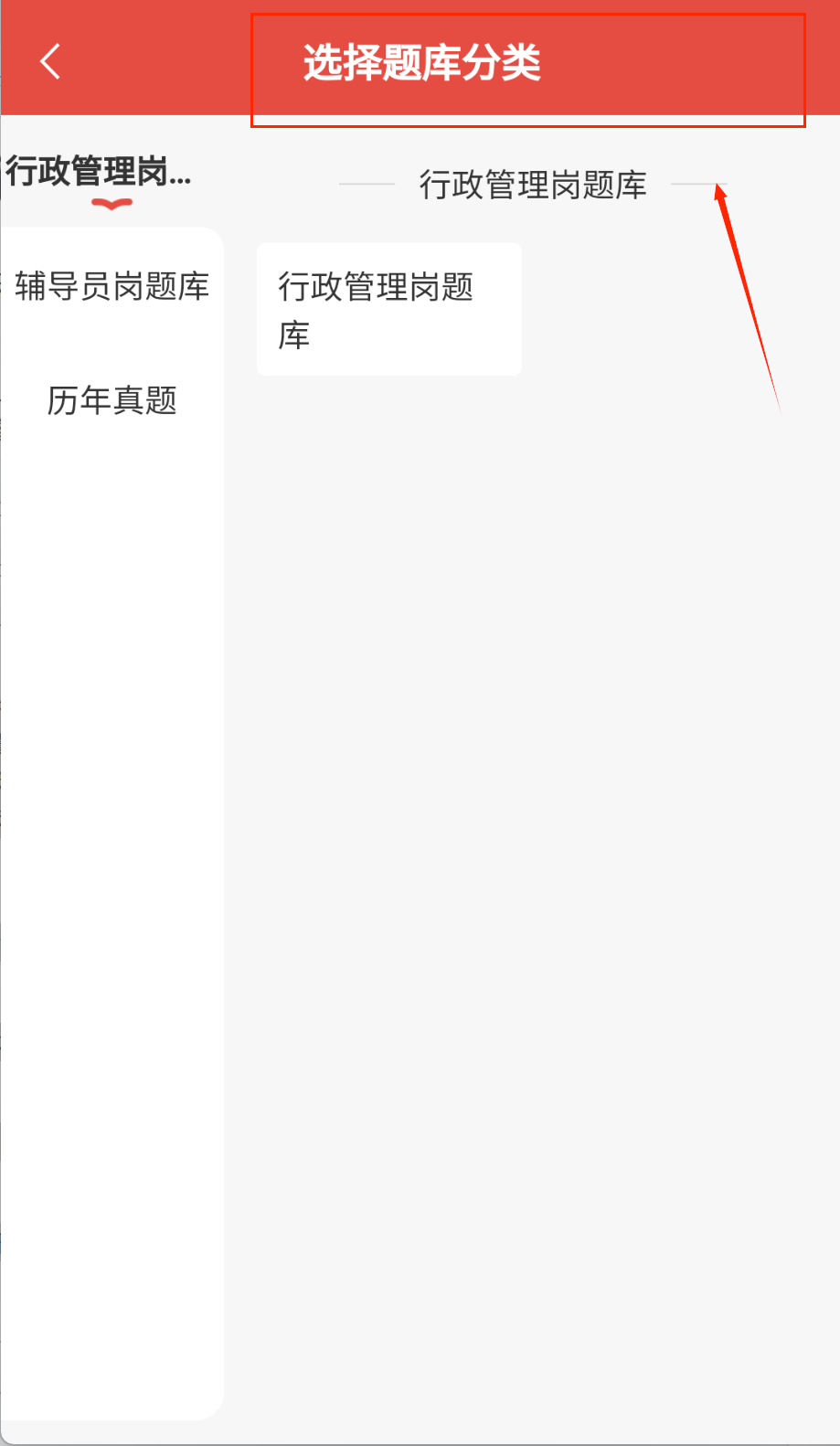Switch to 历年真题 category

[112, 400]
